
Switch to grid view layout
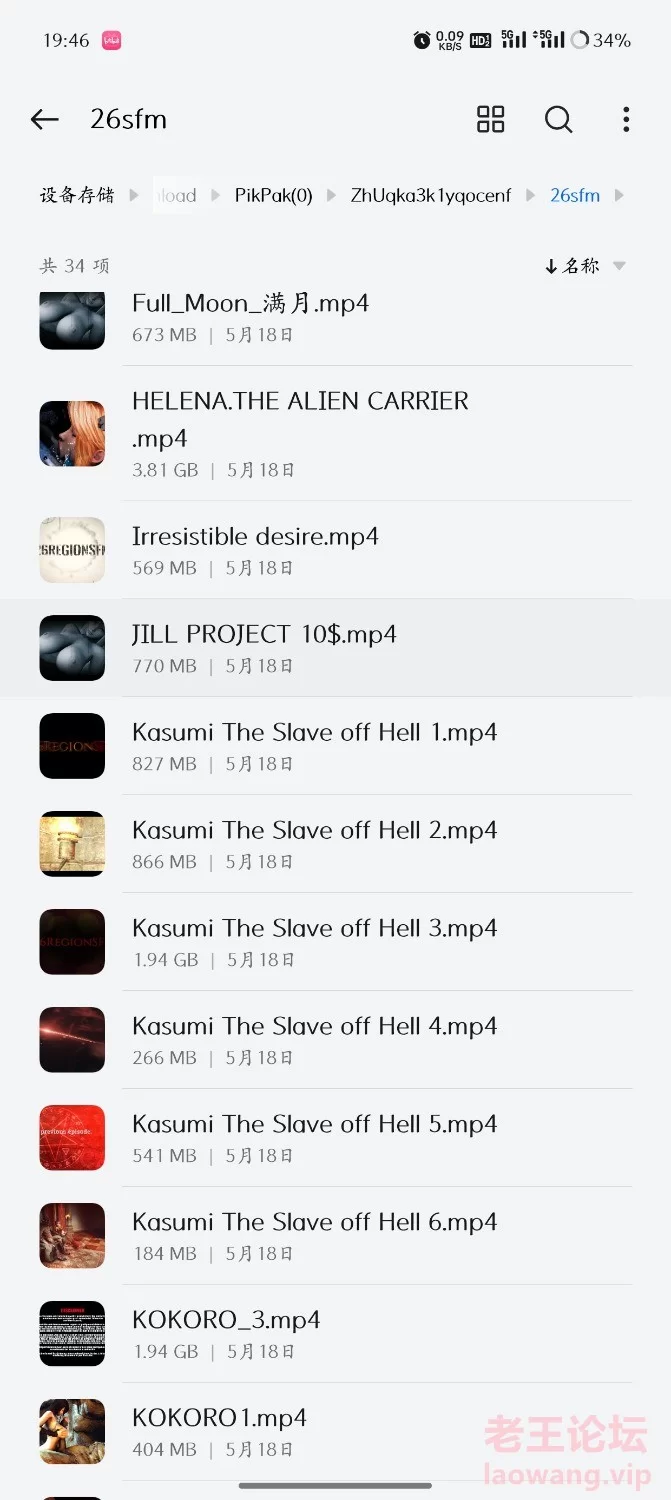tap(491, 120)
